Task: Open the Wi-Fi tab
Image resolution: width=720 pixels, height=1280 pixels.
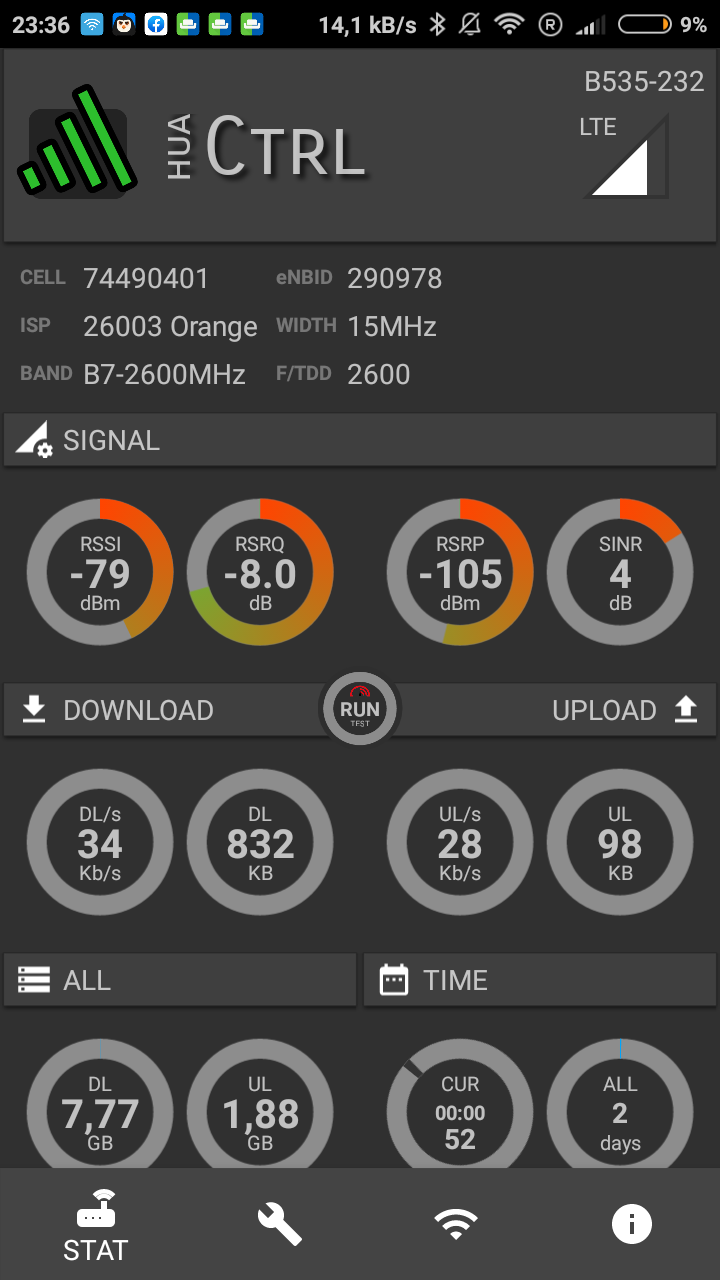Action: [x=455, y=1224]
